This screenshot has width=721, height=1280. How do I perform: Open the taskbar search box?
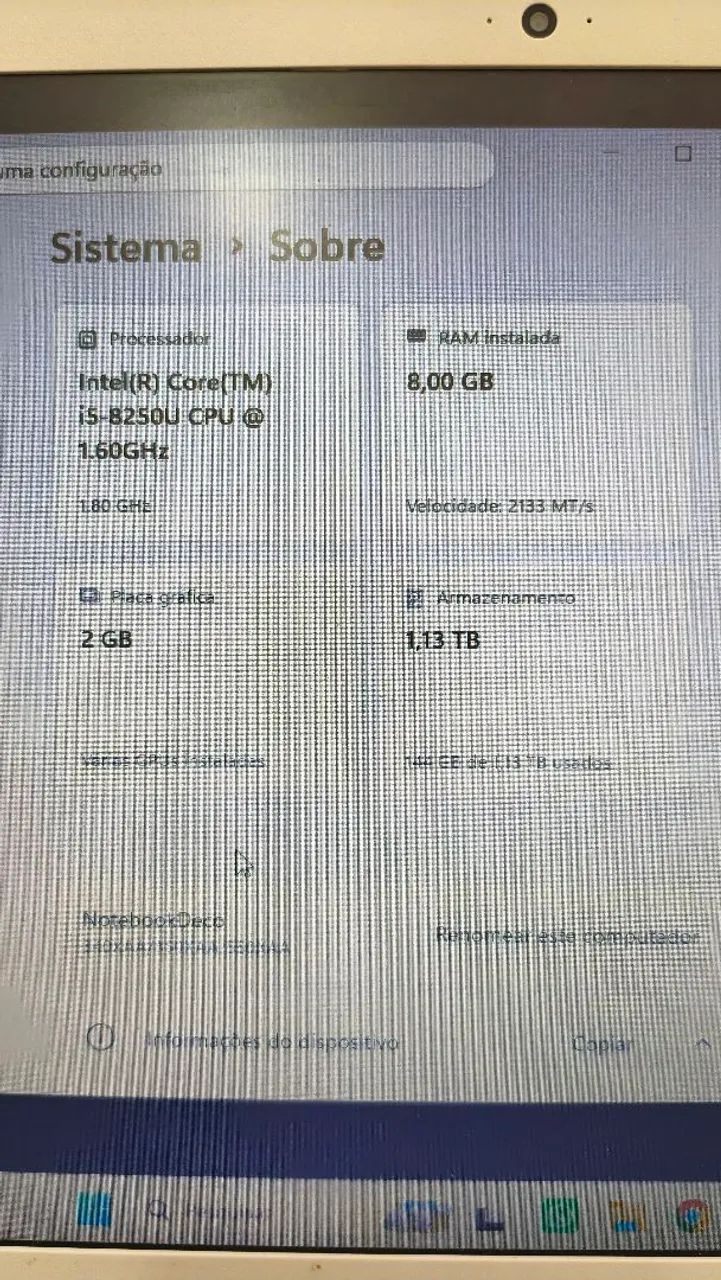[x=205, y=1212]
